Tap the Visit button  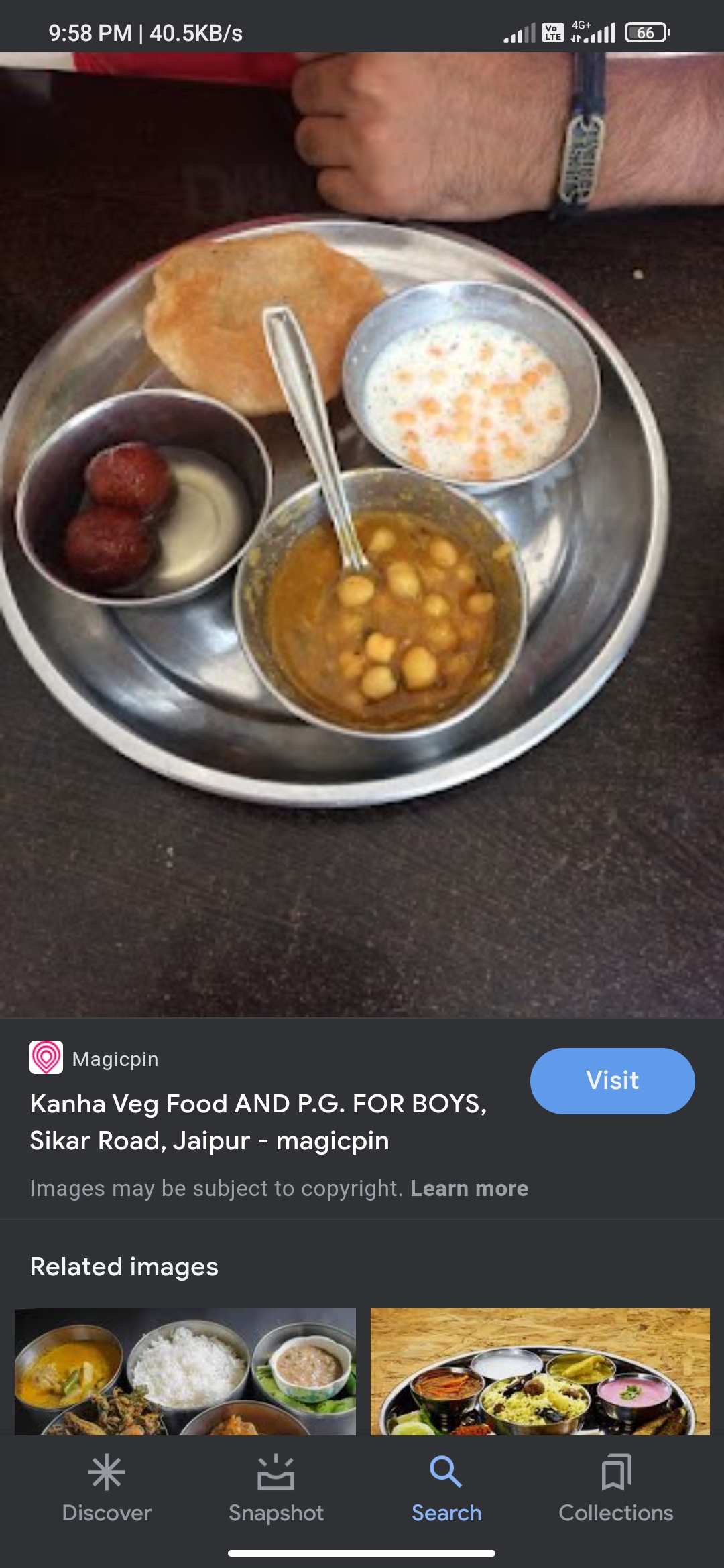(x=612, y=1081)
